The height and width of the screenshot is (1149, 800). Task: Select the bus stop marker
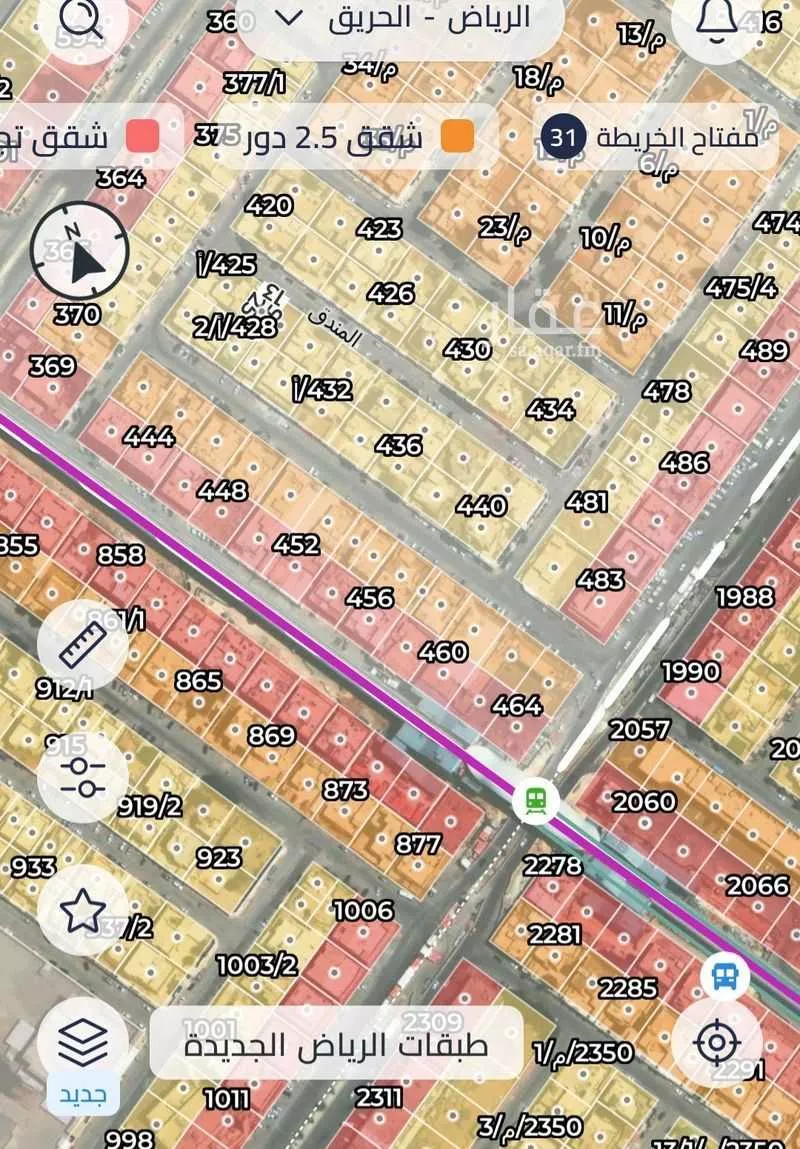tap(725, 975)
